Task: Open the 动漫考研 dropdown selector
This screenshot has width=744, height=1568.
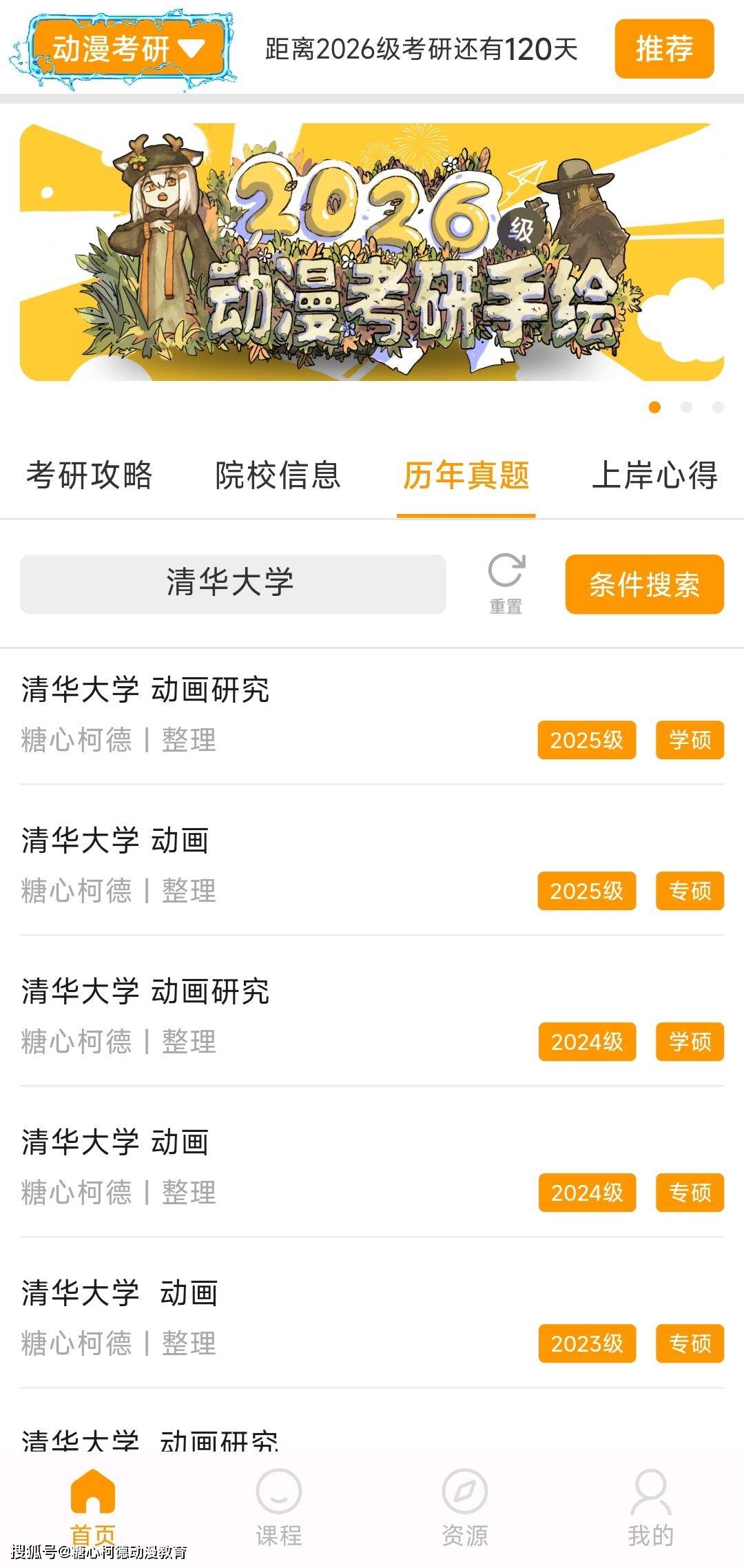Action: (x=129, y=49)
